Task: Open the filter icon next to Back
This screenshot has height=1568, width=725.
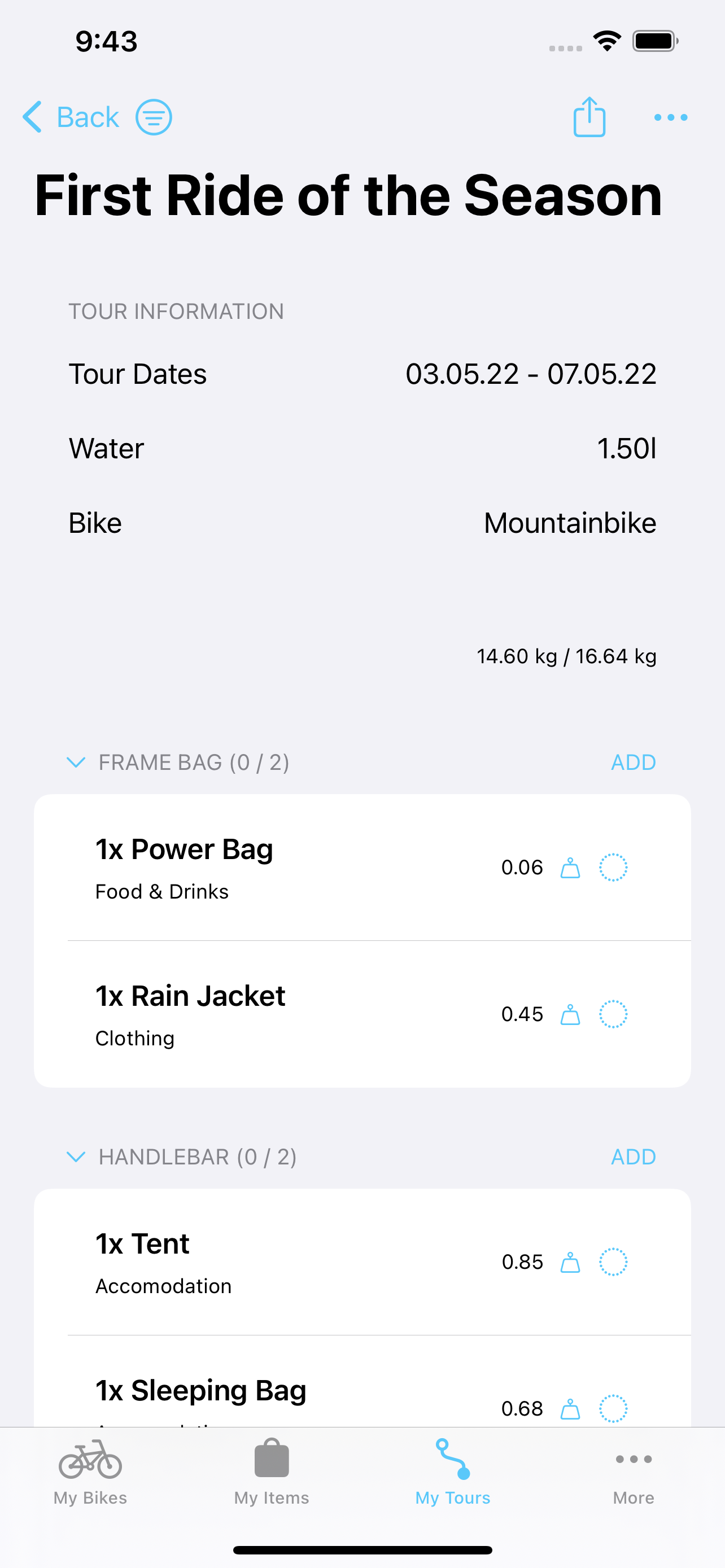Action: point(154,116)
